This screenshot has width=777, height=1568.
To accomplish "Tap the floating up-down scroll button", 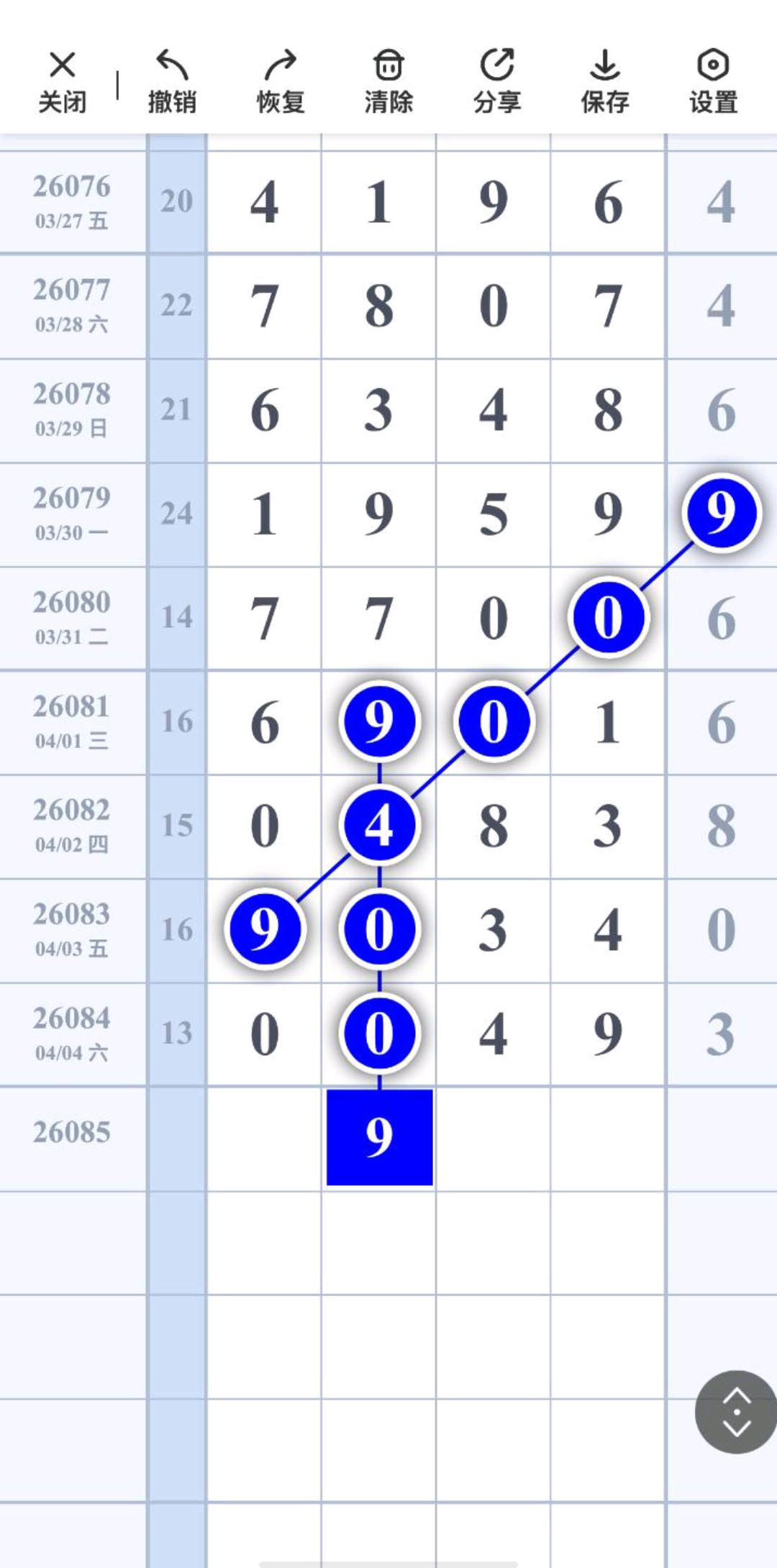I will (736, 1412).
